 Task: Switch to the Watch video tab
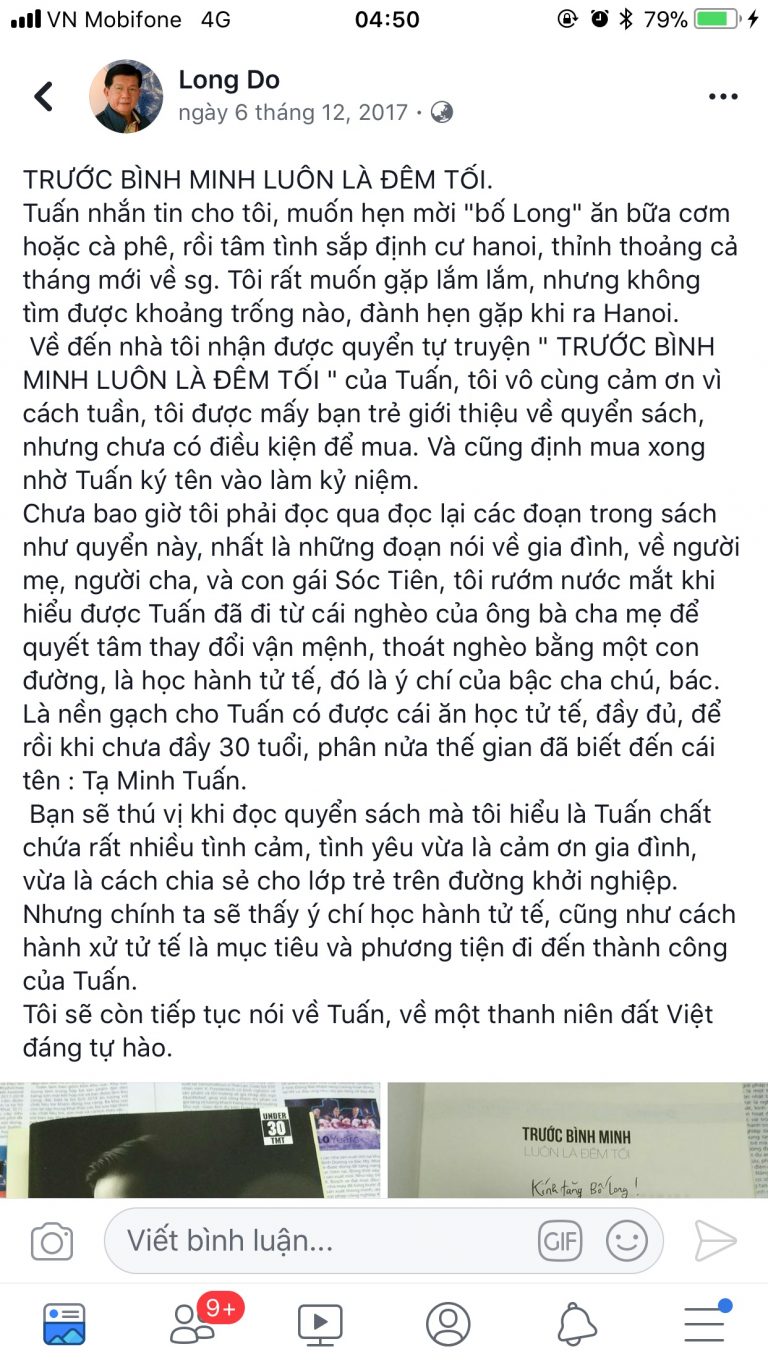pyautogui.click(x=320, y=1324)
